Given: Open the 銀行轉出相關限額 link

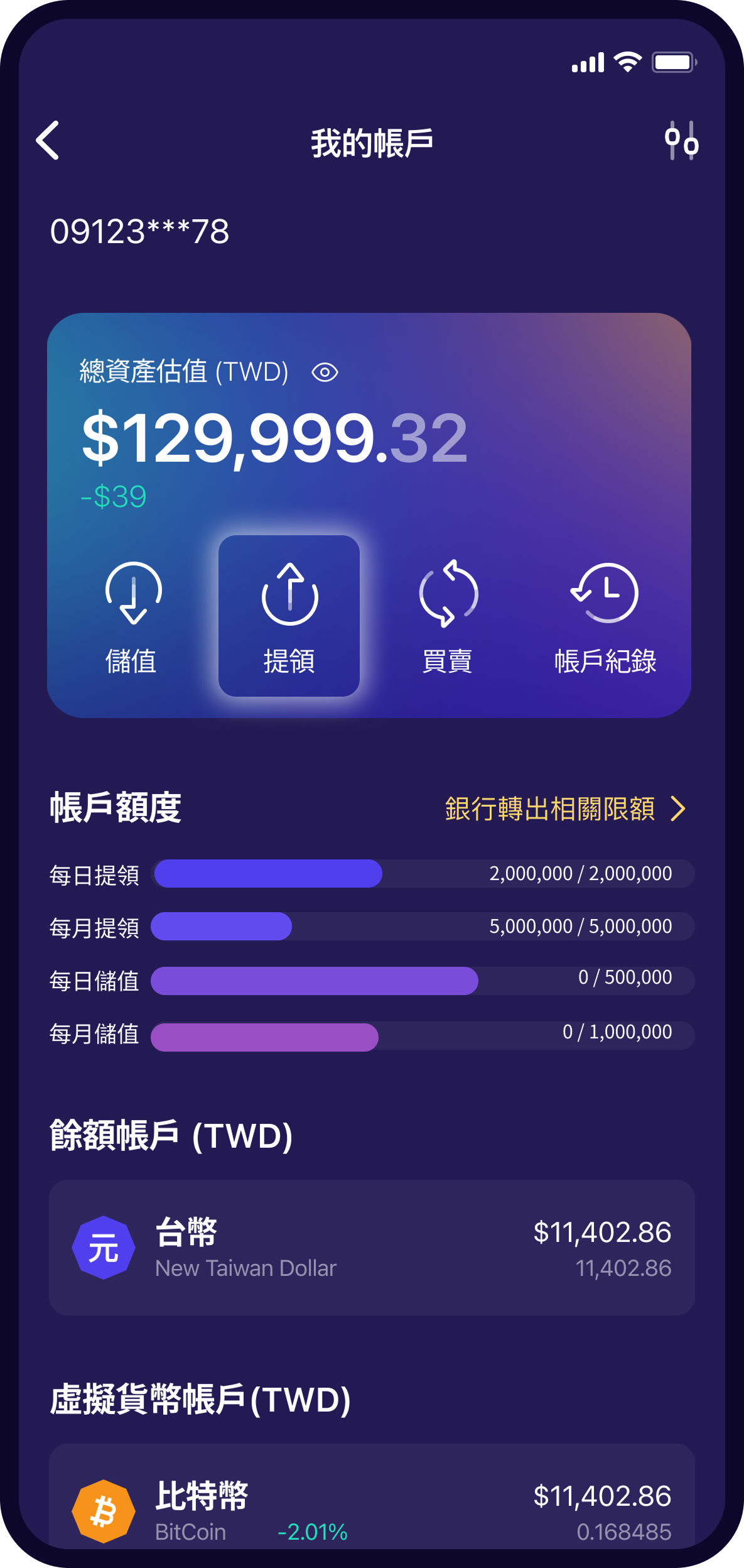Looking at the screenshot, I should point(564,809).
